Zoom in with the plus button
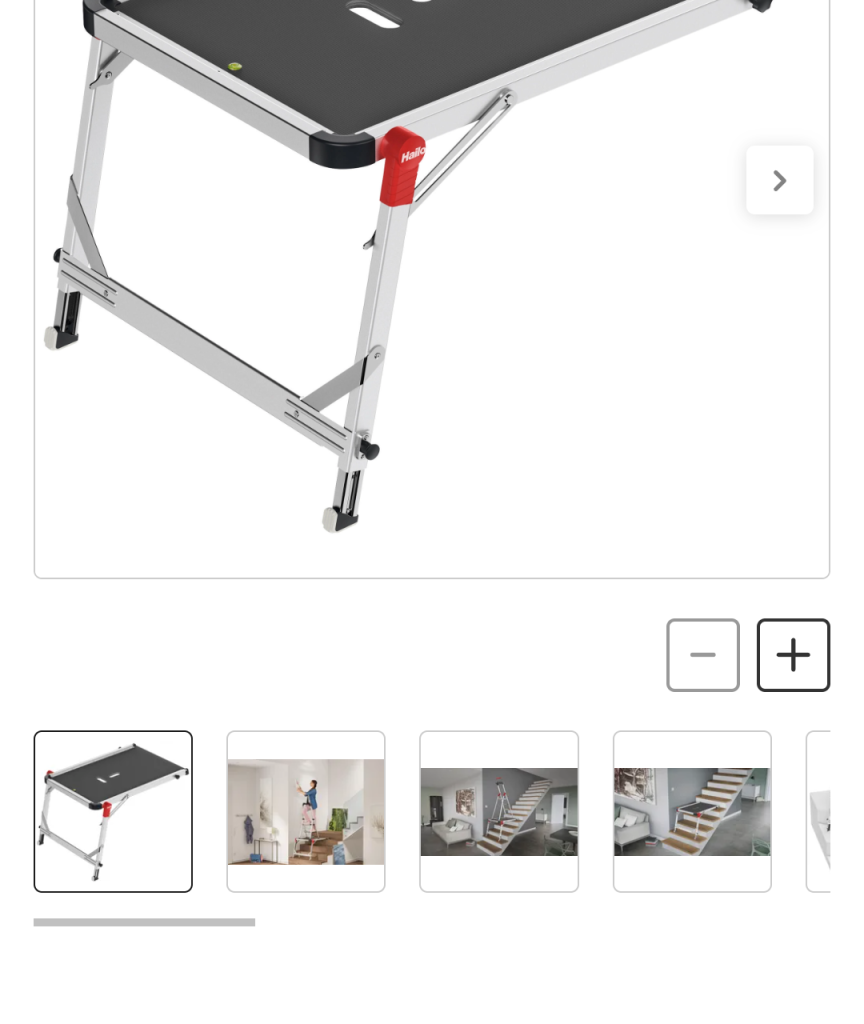This screenshot has width=864, height=1024. pyautogui.click(x=793, y=655)
